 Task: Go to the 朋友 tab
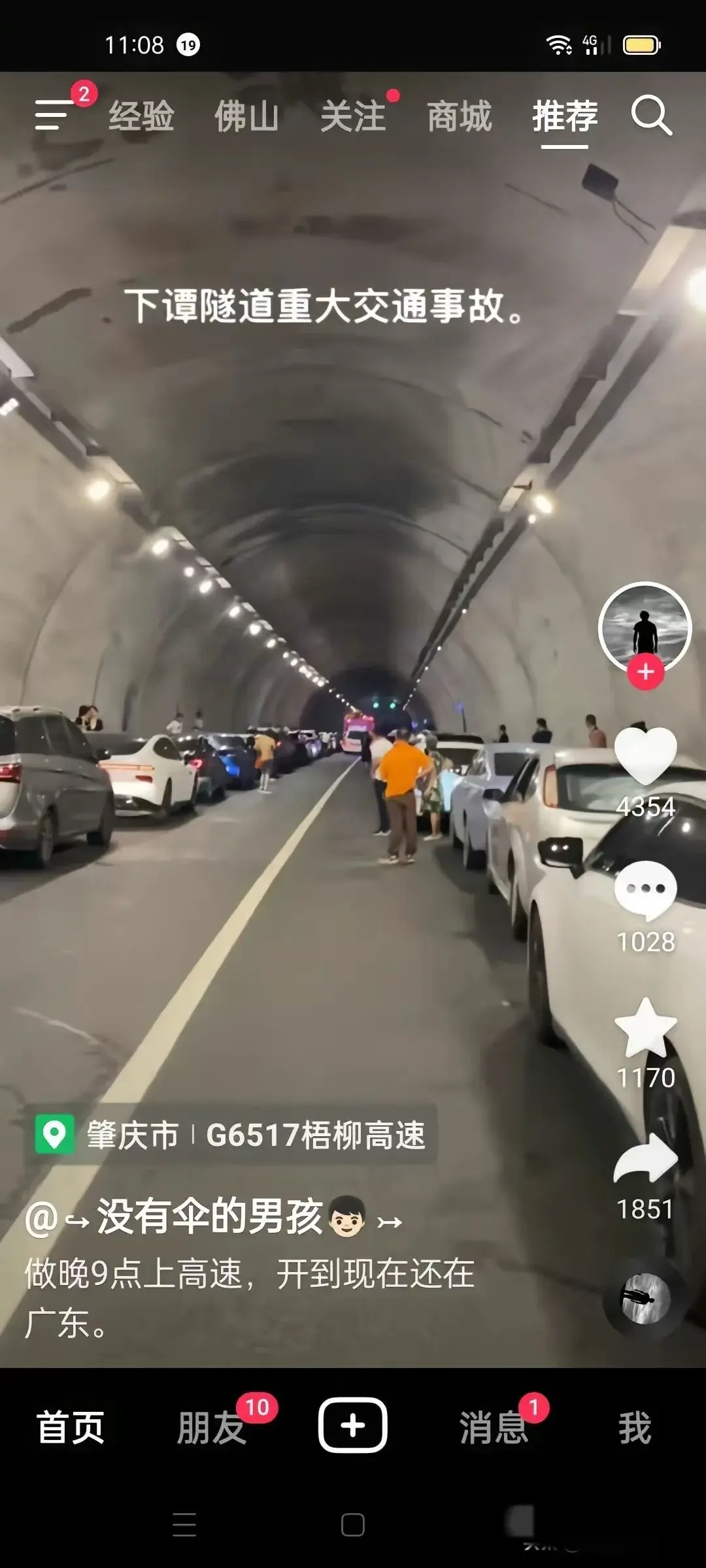pyautogui.click(x=211, y=1428)
